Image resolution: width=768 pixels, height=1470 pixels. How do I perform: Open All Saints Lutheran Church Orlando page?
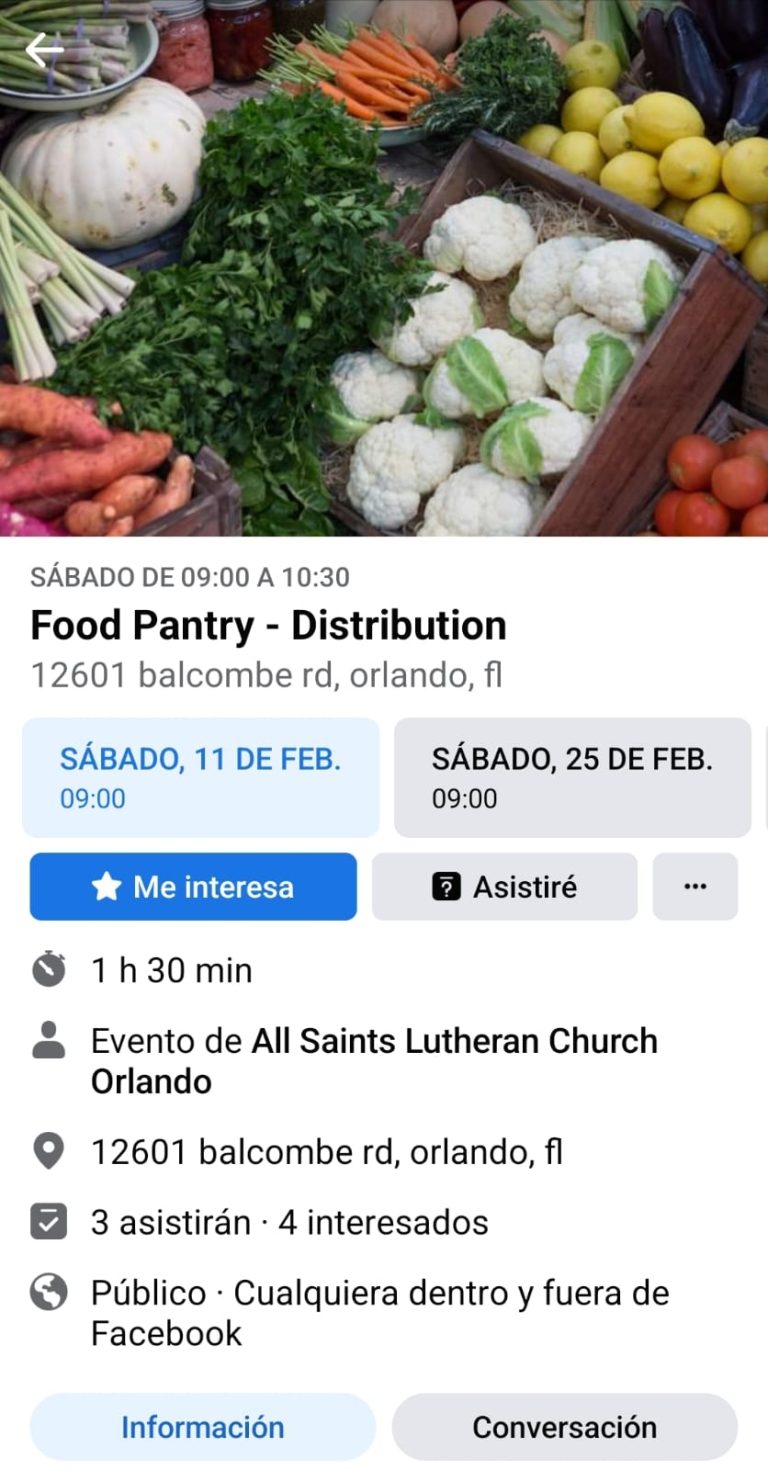point(454,1041)
